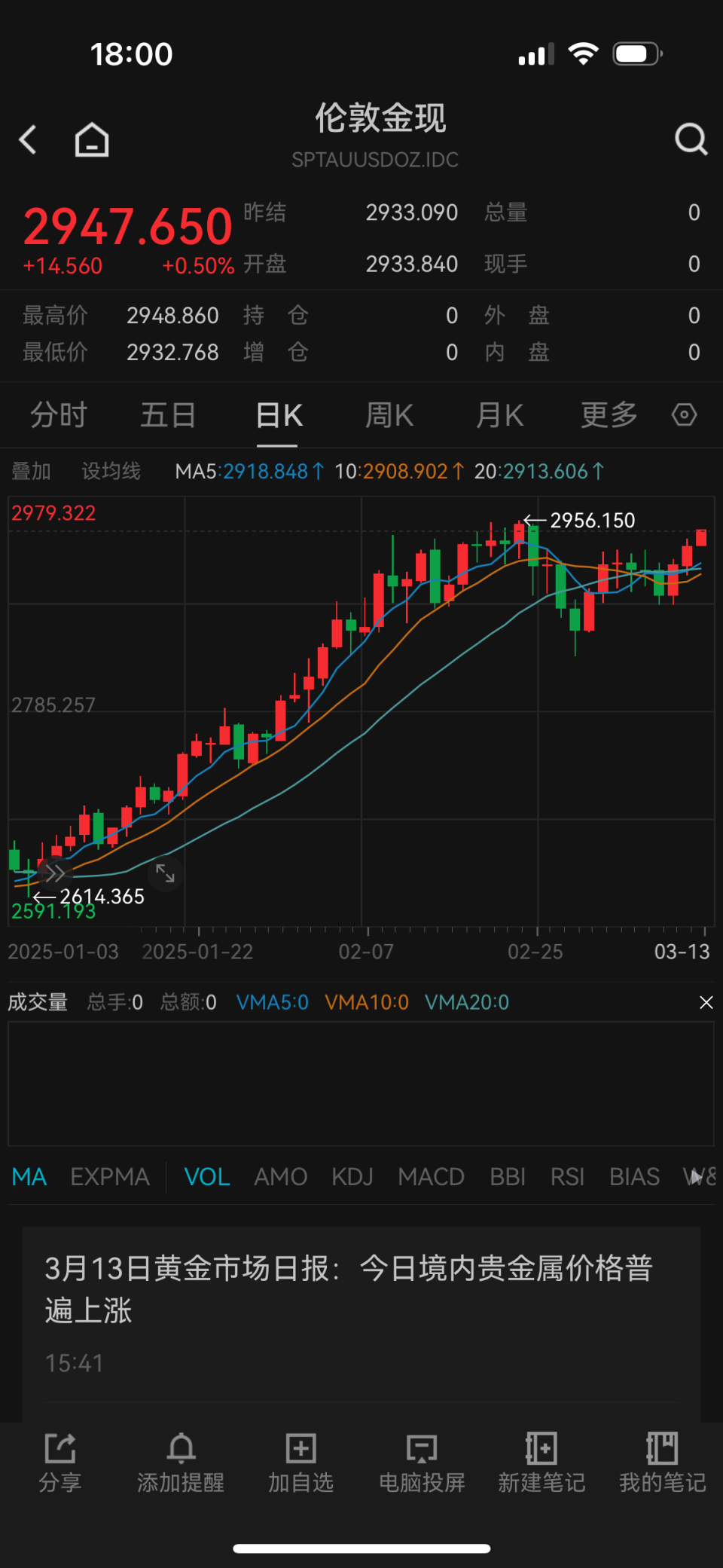Select the EXPMA indicator
723x1568 pixels.
click(110, 1177)
